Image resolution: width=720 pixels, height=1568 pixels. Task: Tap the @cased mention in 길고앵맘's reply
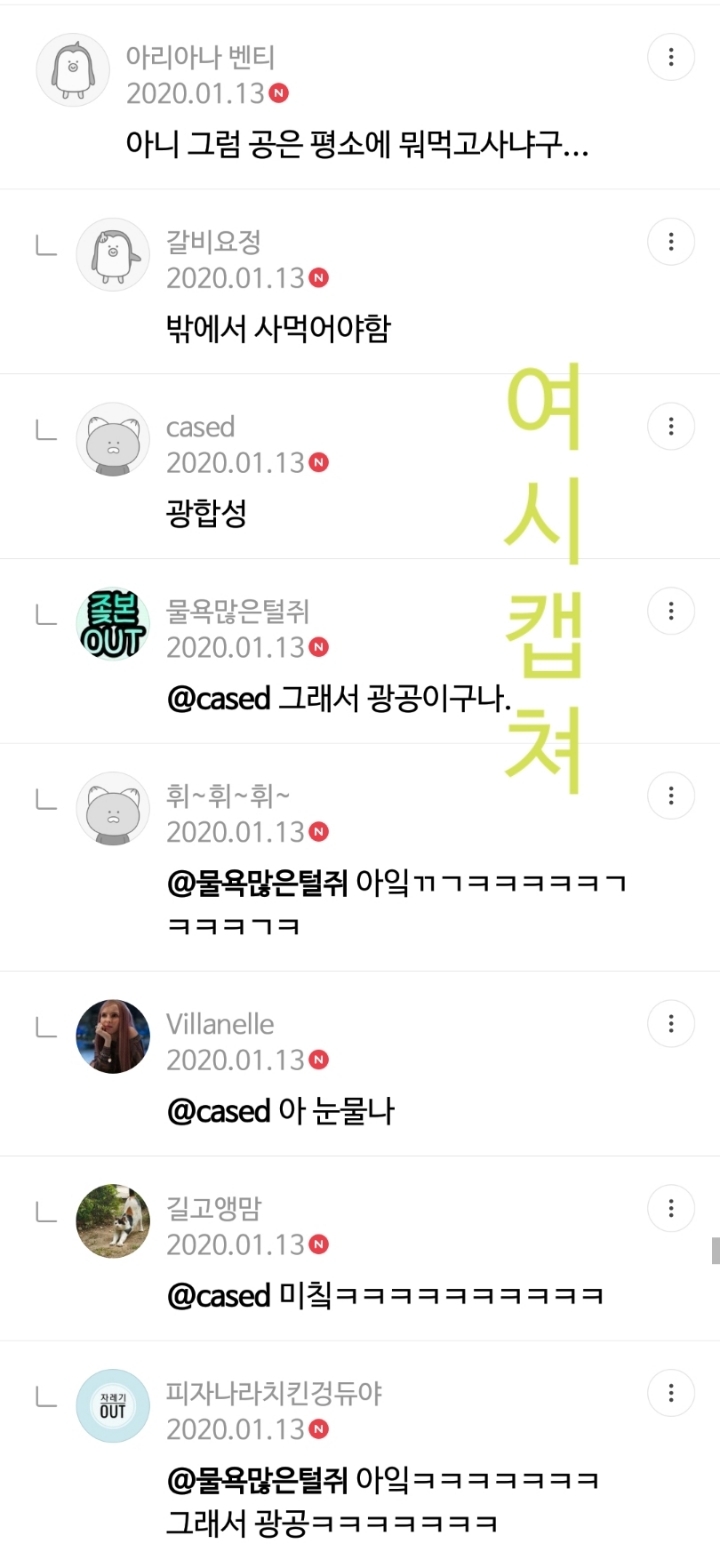tap(219, 1296)
